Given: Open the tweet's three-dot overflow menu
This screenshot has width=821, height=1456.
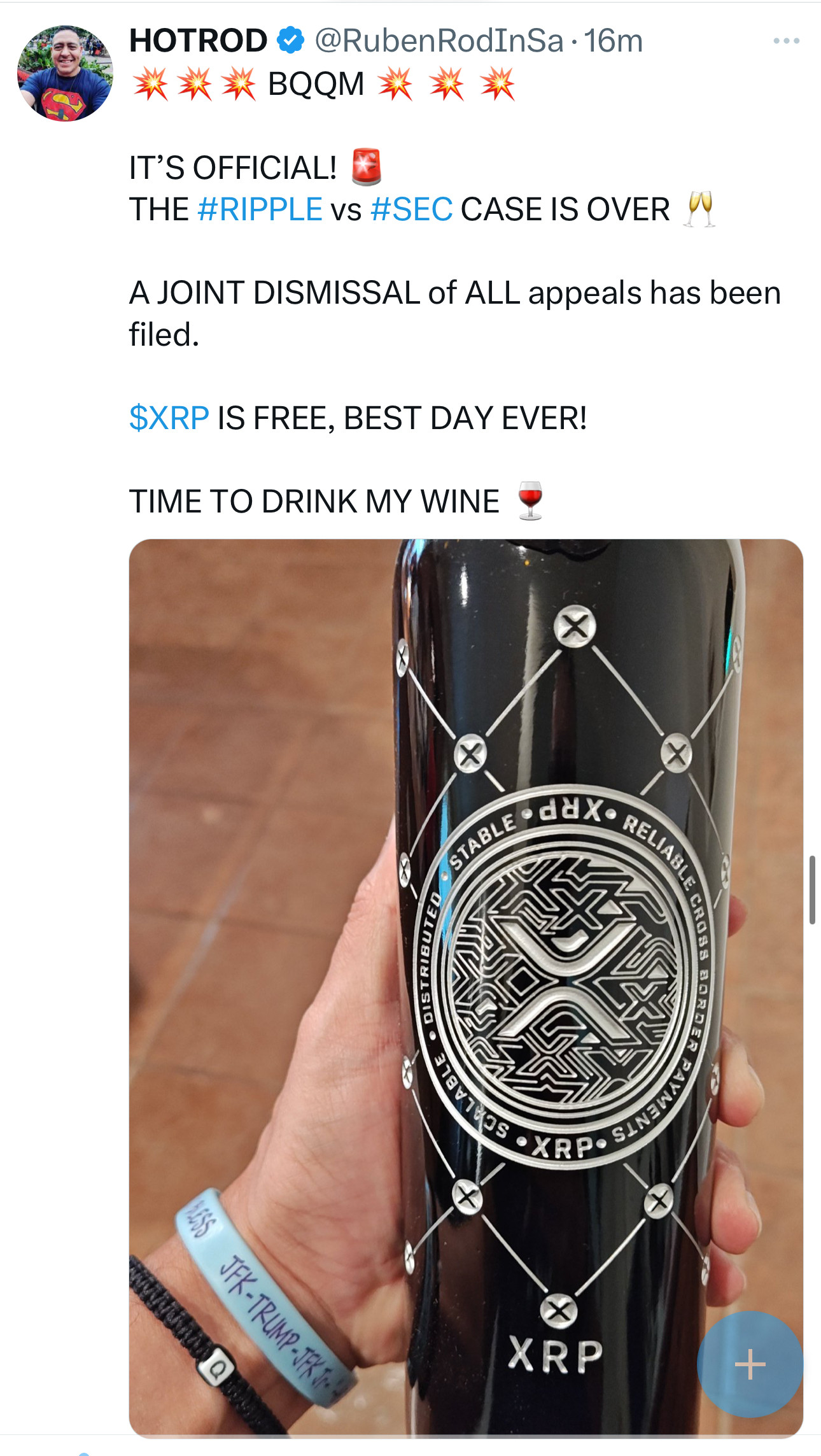Looking at the screenshot, I should [x=786, y=41].
